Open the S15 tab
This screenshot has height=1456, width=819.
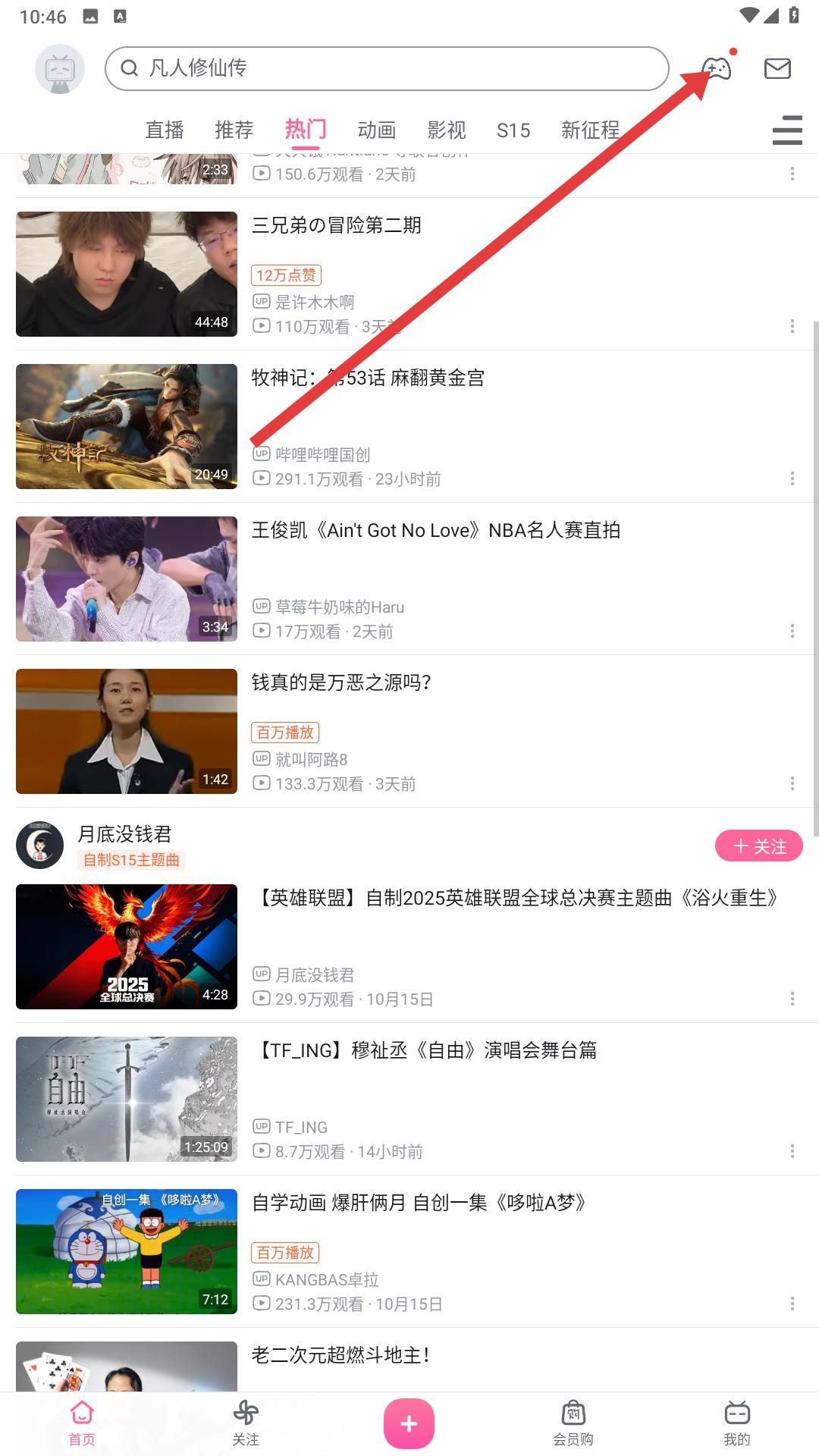pos(513,130)
